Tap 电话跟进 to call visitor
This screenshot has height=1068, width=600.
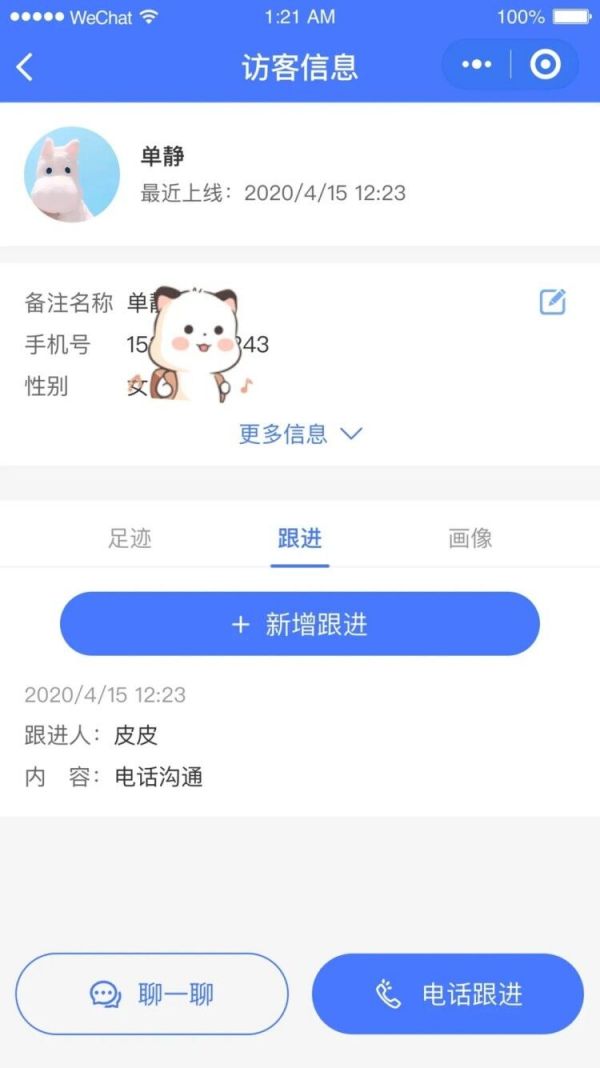pyautogui.click(x=448, y=994)
